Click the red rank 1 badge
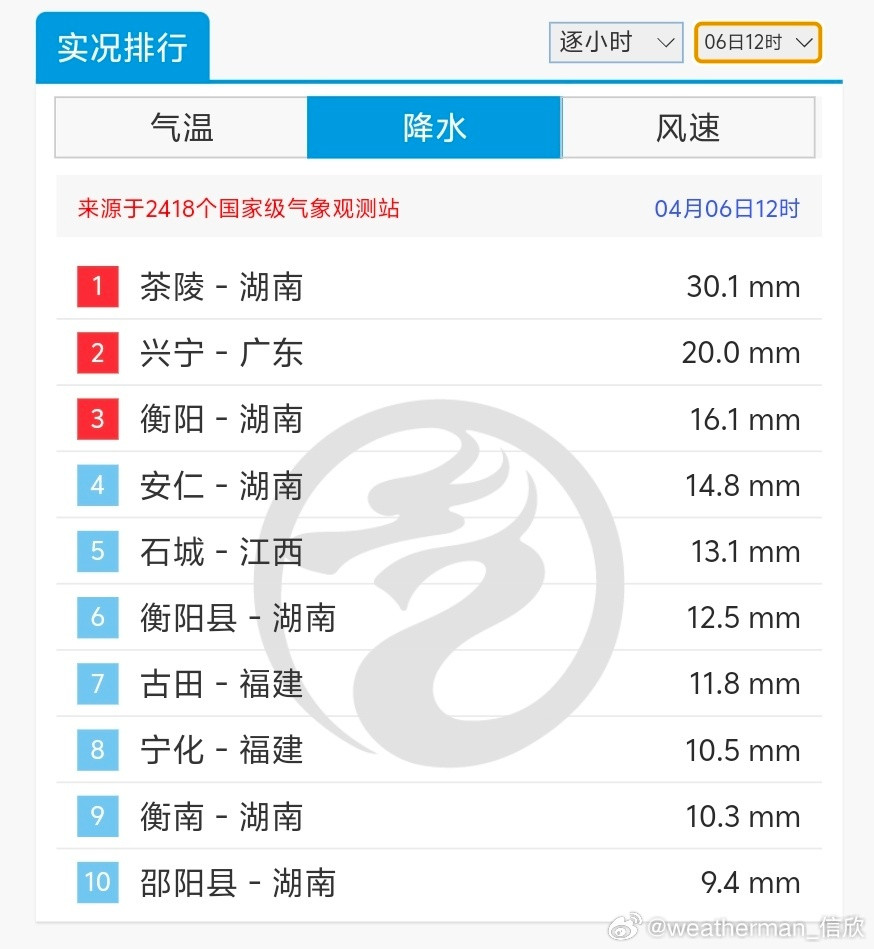This screenshot has width=874, height=949. [x=96, y=286]
